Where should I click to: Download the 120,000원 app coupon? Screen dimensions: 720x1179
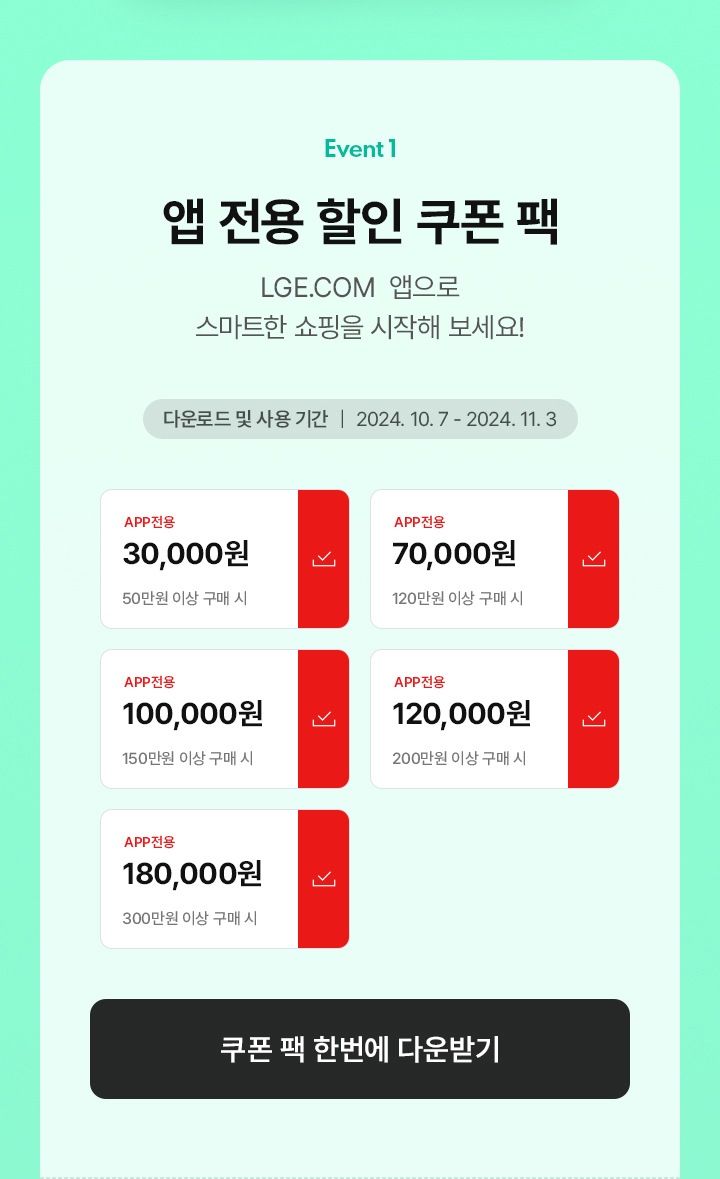(x=593, y=719)
